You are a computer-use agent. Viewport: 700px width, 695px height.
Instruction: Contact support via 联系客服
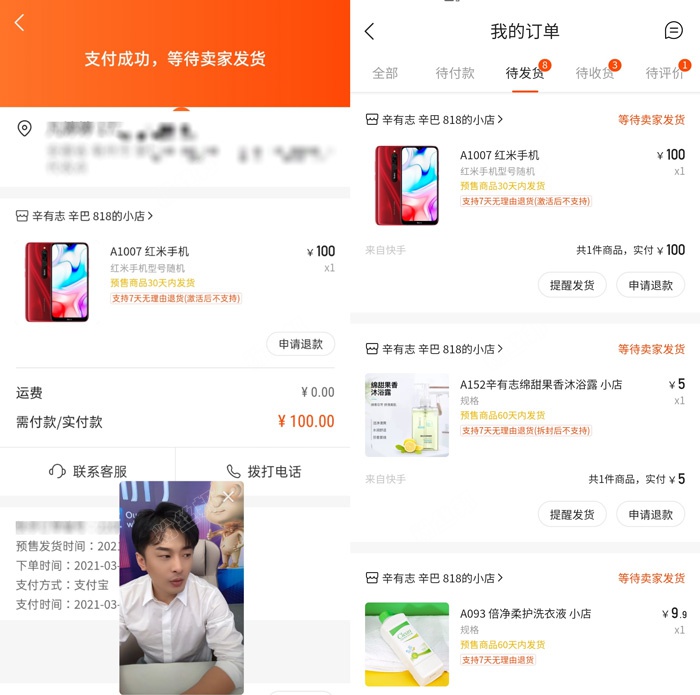tap(88, 471)
